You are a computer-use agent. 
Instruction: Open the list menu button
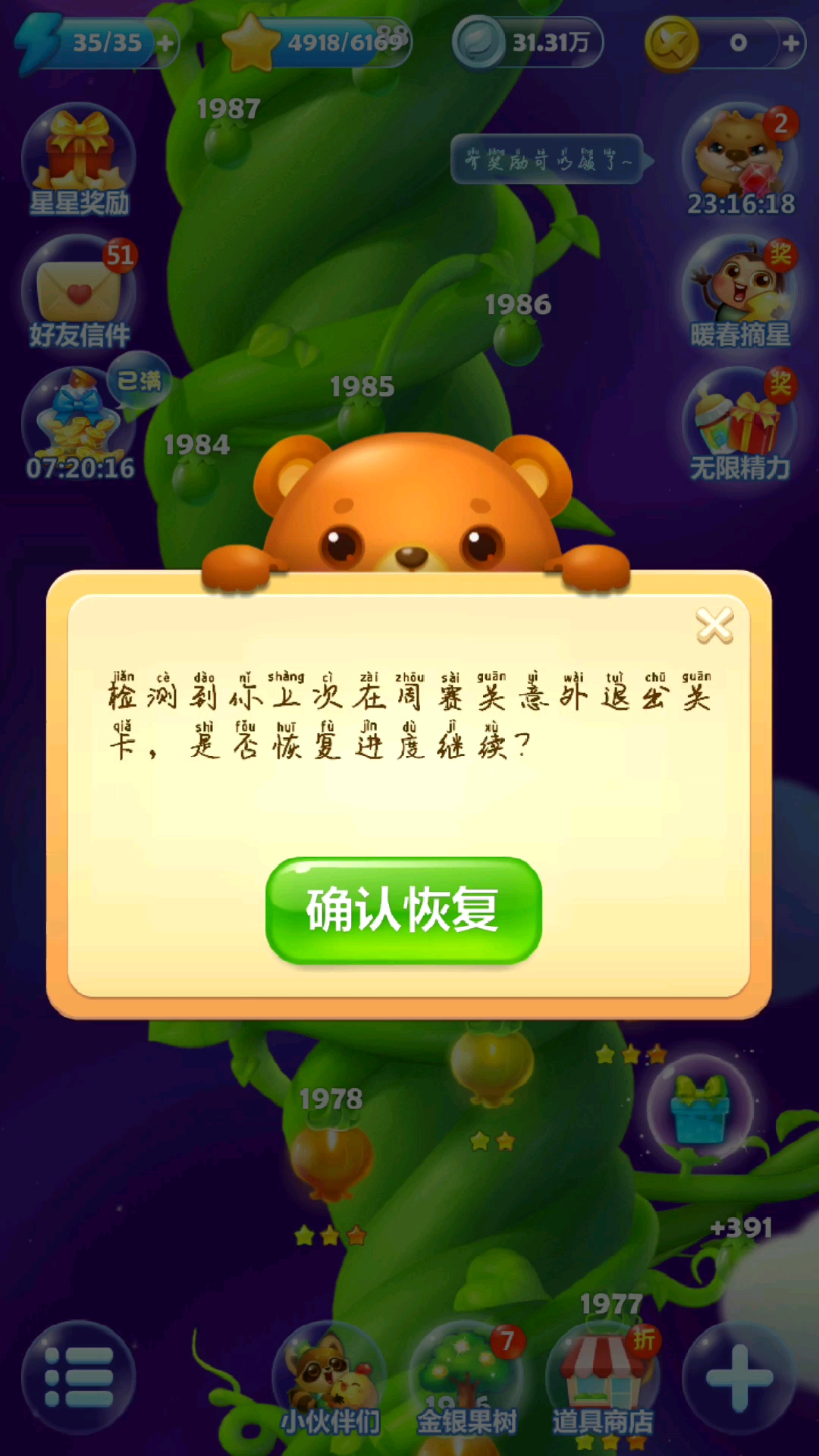click(x=79, y=1377)
